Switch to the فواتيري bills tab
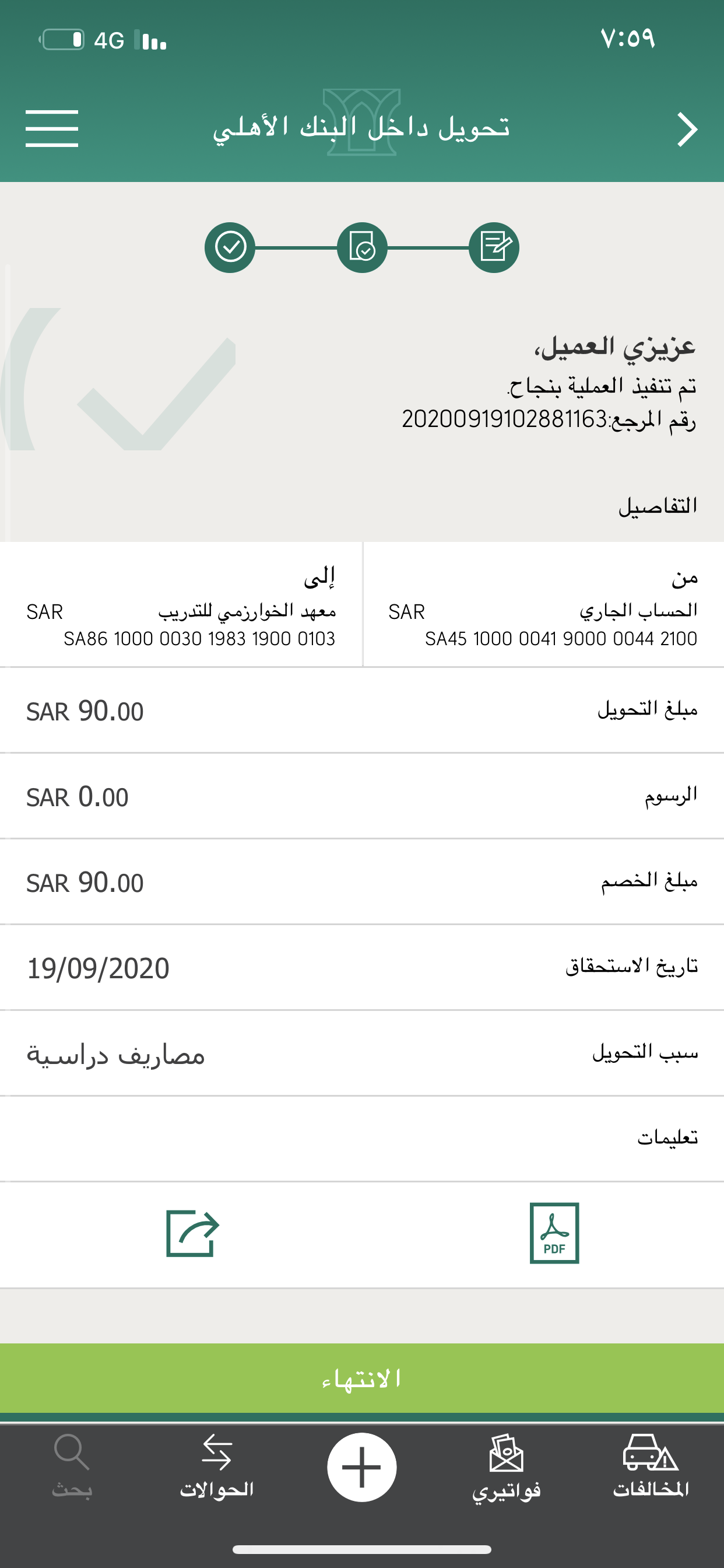Image resolution: width=724 pixels, height=1568 pixels. pos(506,1467)
